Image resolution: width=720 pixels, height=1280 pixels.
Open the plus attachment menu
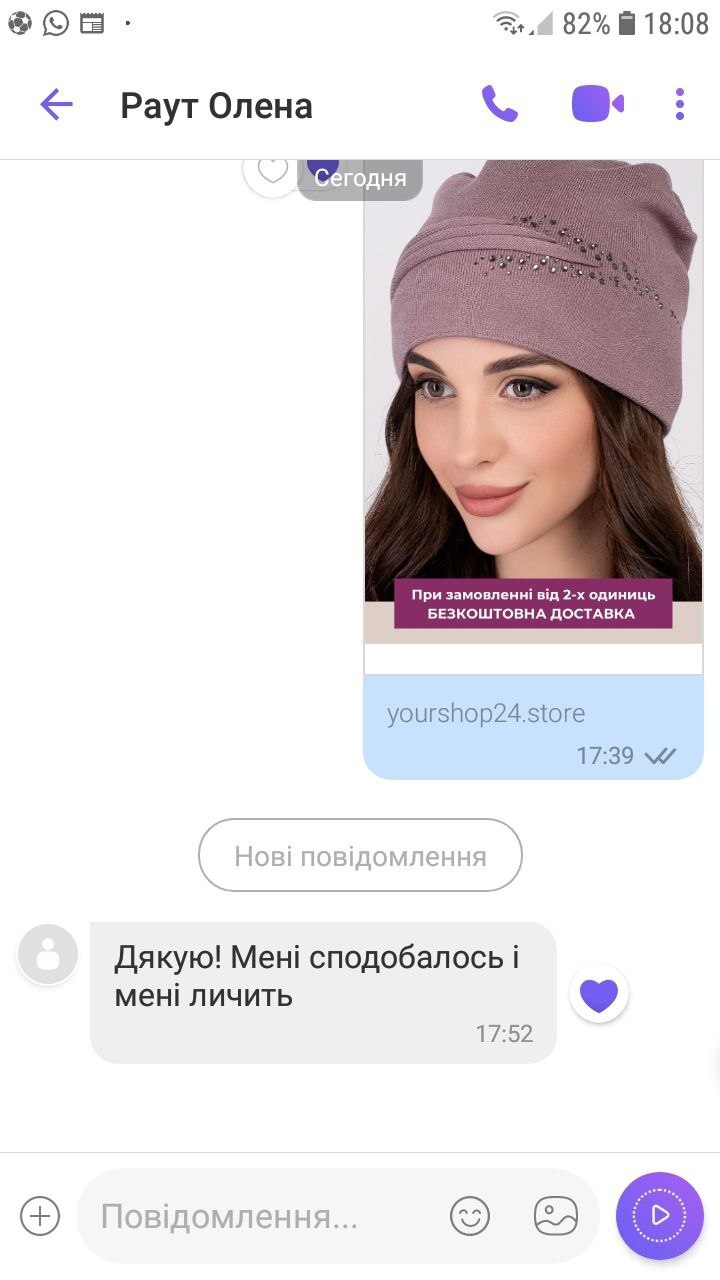pos(40,1216)
